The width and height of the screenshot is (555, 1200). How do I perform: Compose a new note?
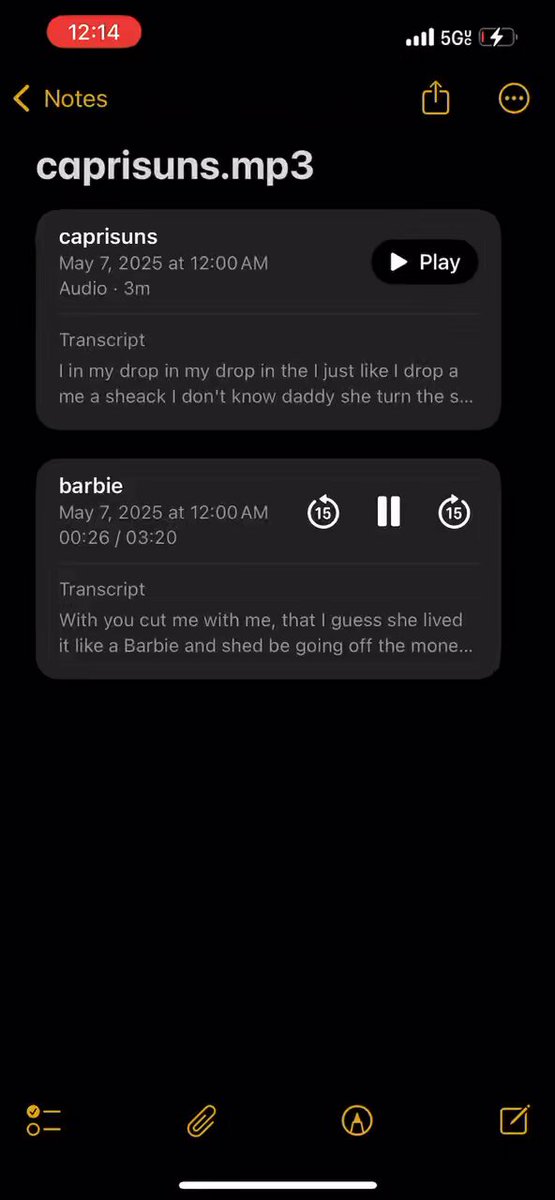pos(514,1119)
